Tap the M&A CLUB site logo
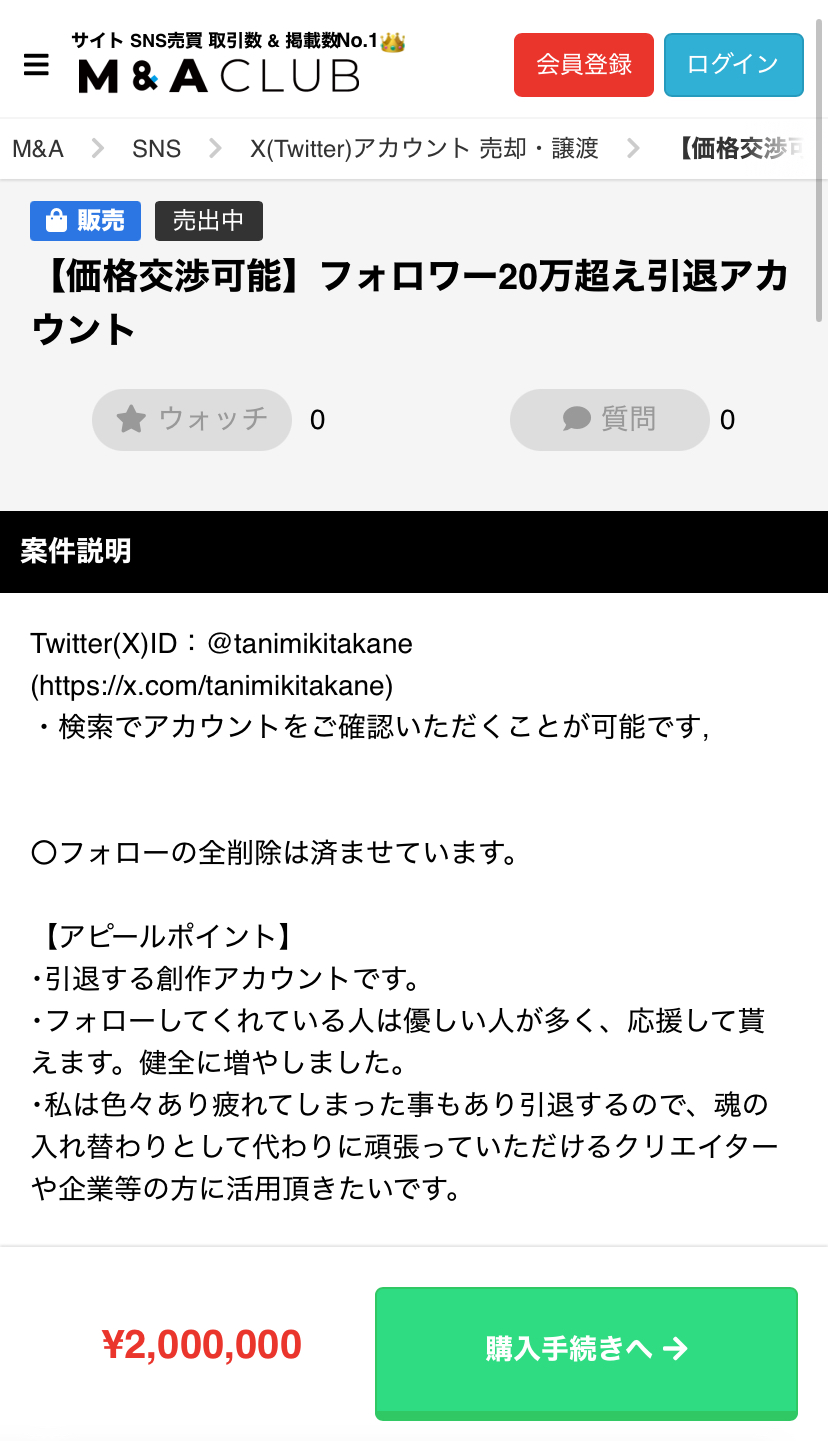 [x=220, y=74]
